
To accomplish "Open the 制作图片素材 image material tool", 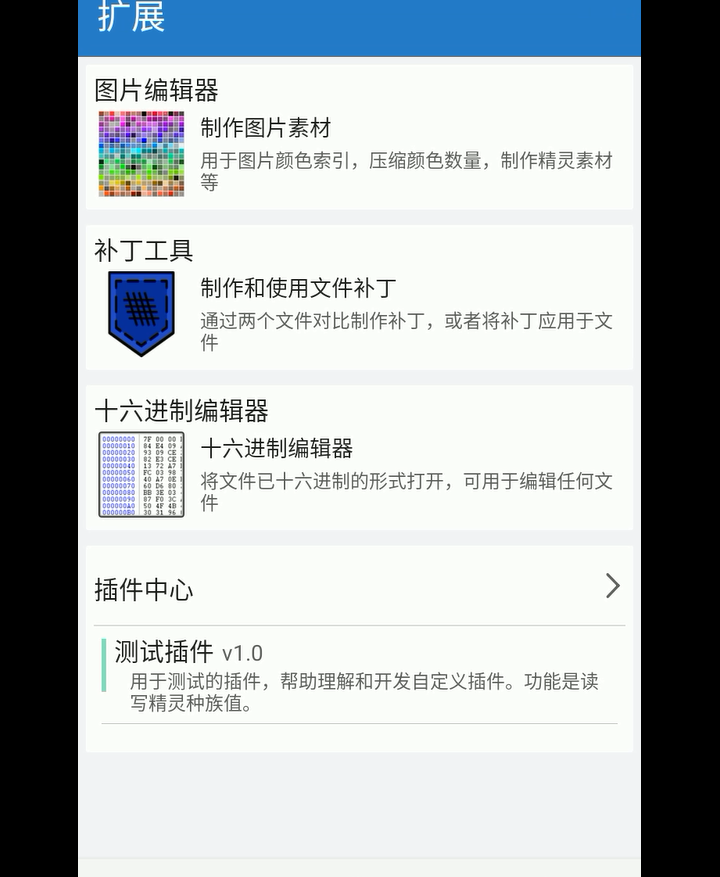I will point(264,128).
